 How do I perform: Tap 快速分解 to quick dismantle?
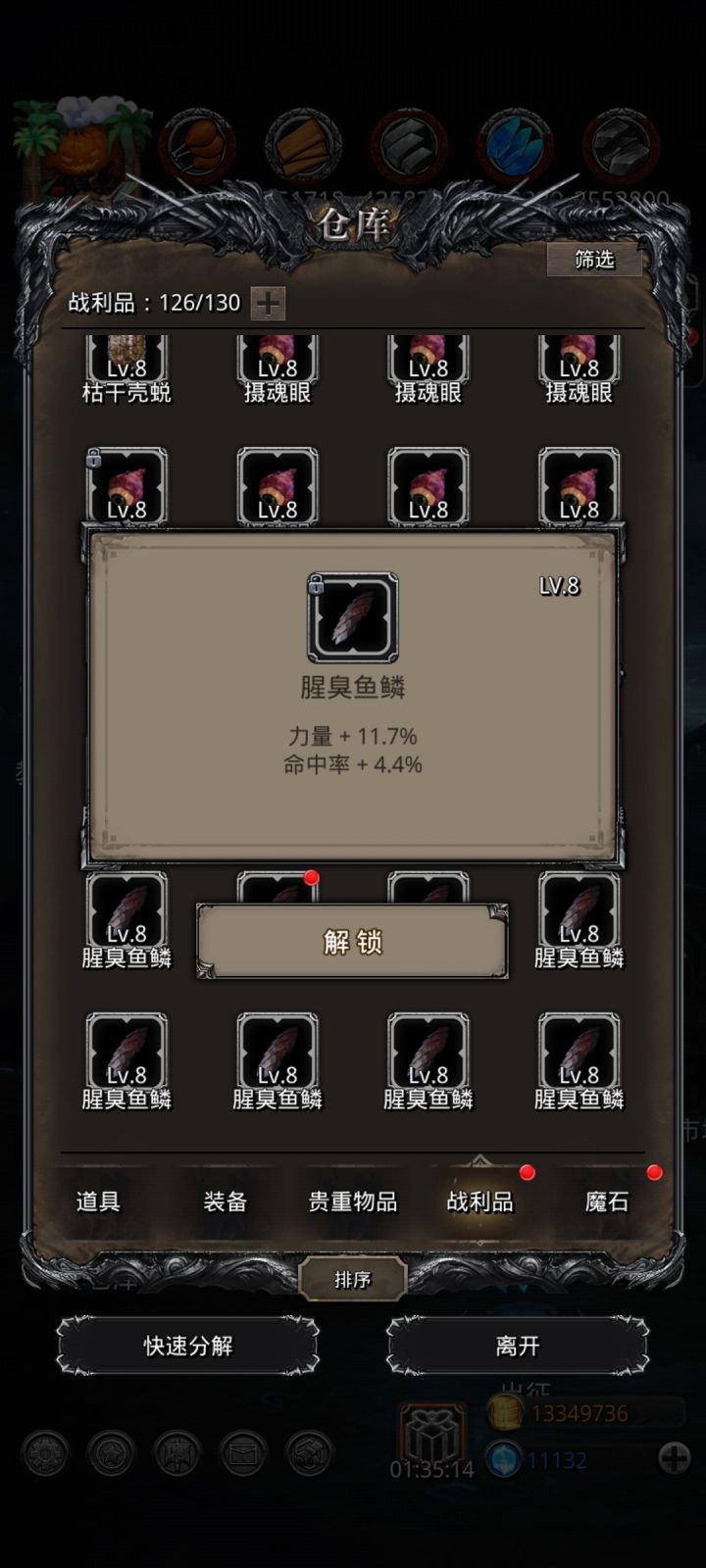point(186,1347)
